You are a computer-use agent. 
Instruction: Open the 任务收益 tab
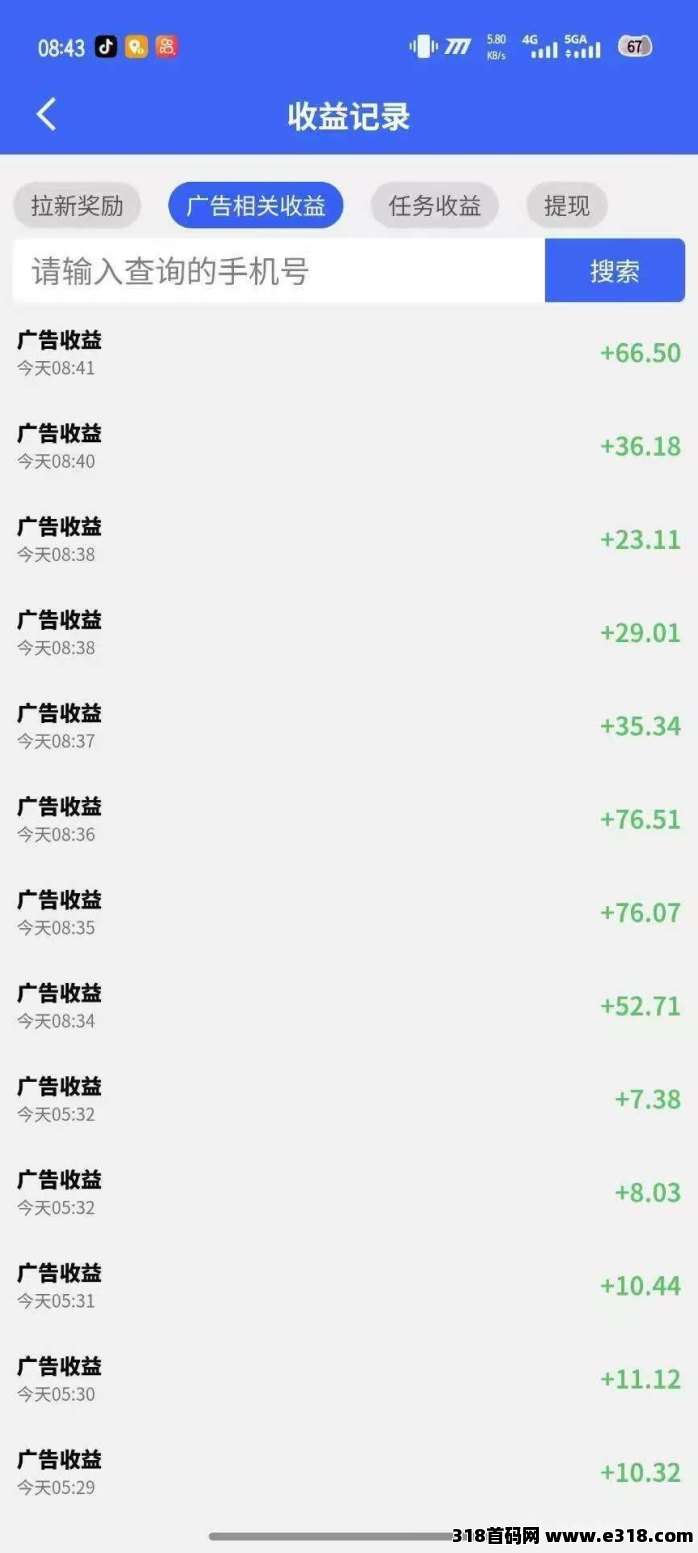click(x=434, y=206)
